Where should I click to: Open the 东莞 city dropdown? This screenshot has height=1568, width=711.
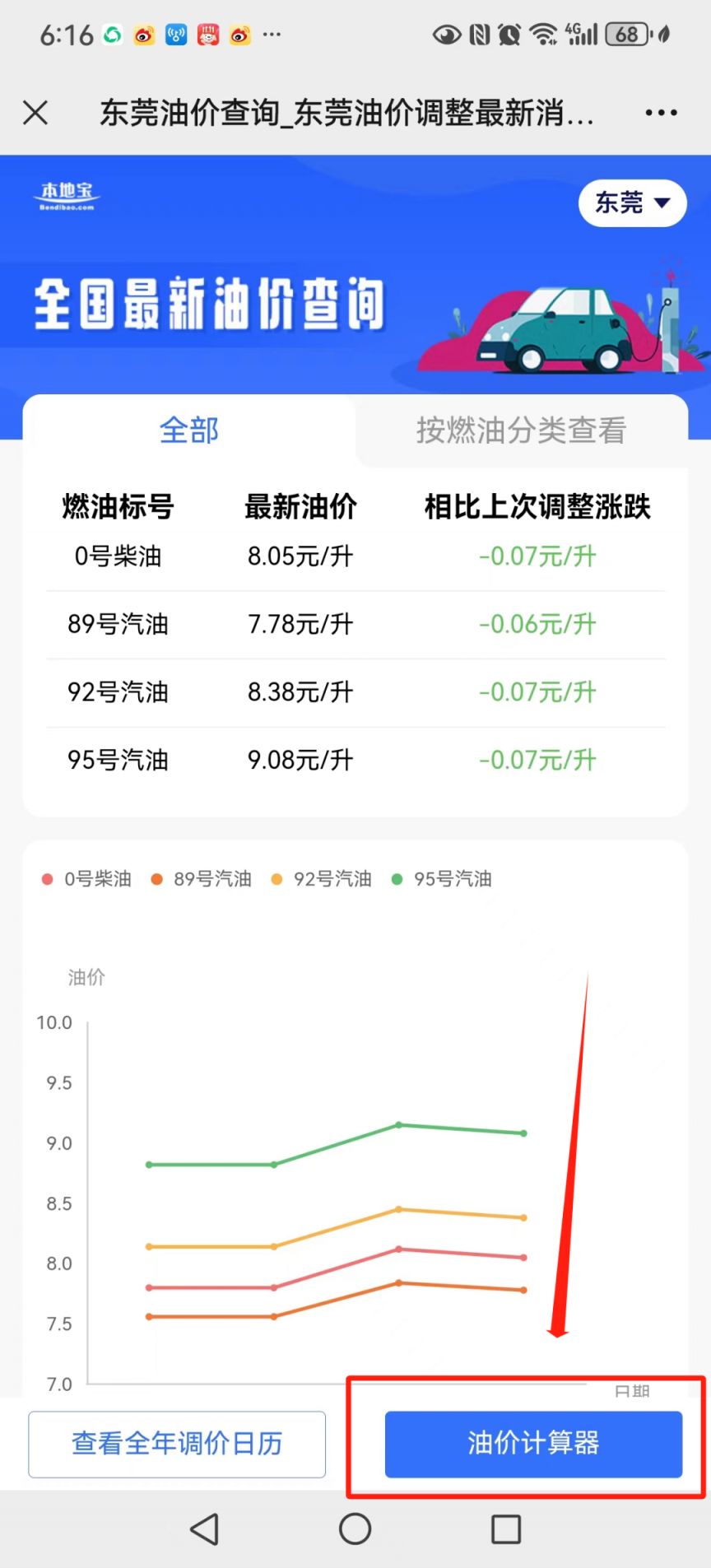[x=632, y=202]
